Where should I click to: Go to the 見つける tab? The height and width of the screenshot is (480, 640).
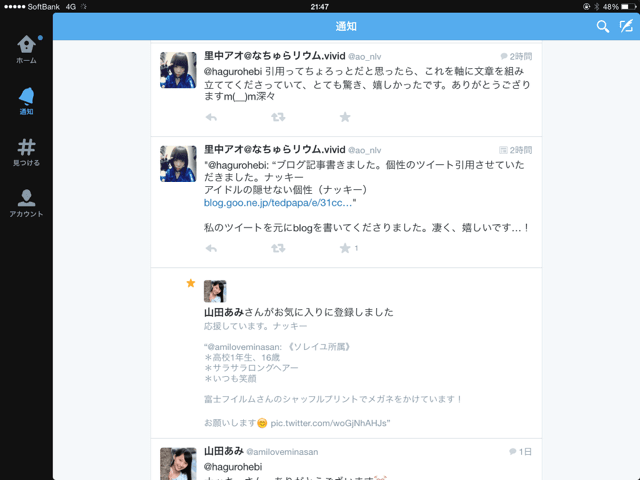click(26, 152)
